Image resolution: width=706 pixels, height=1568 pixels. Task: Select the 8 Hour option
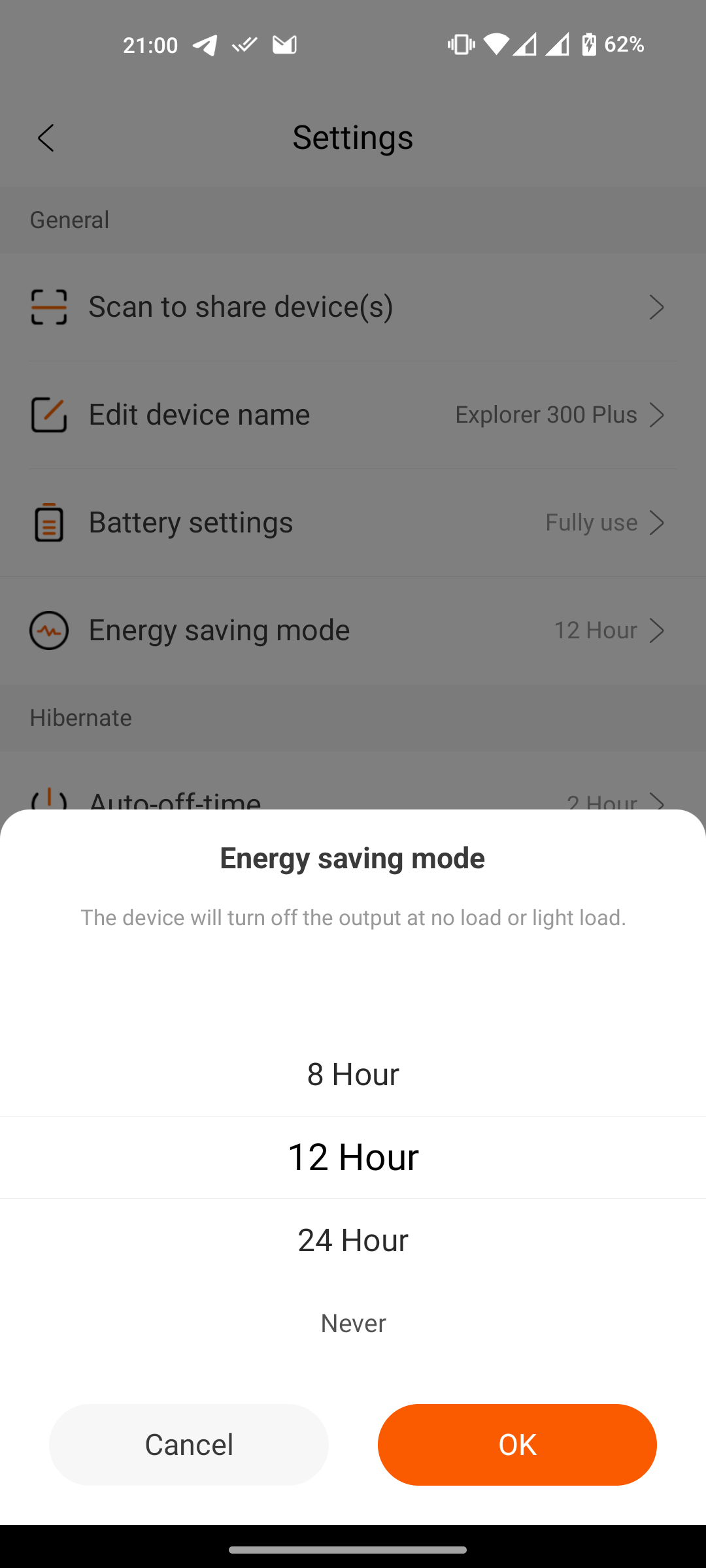tap(353, 1075)
